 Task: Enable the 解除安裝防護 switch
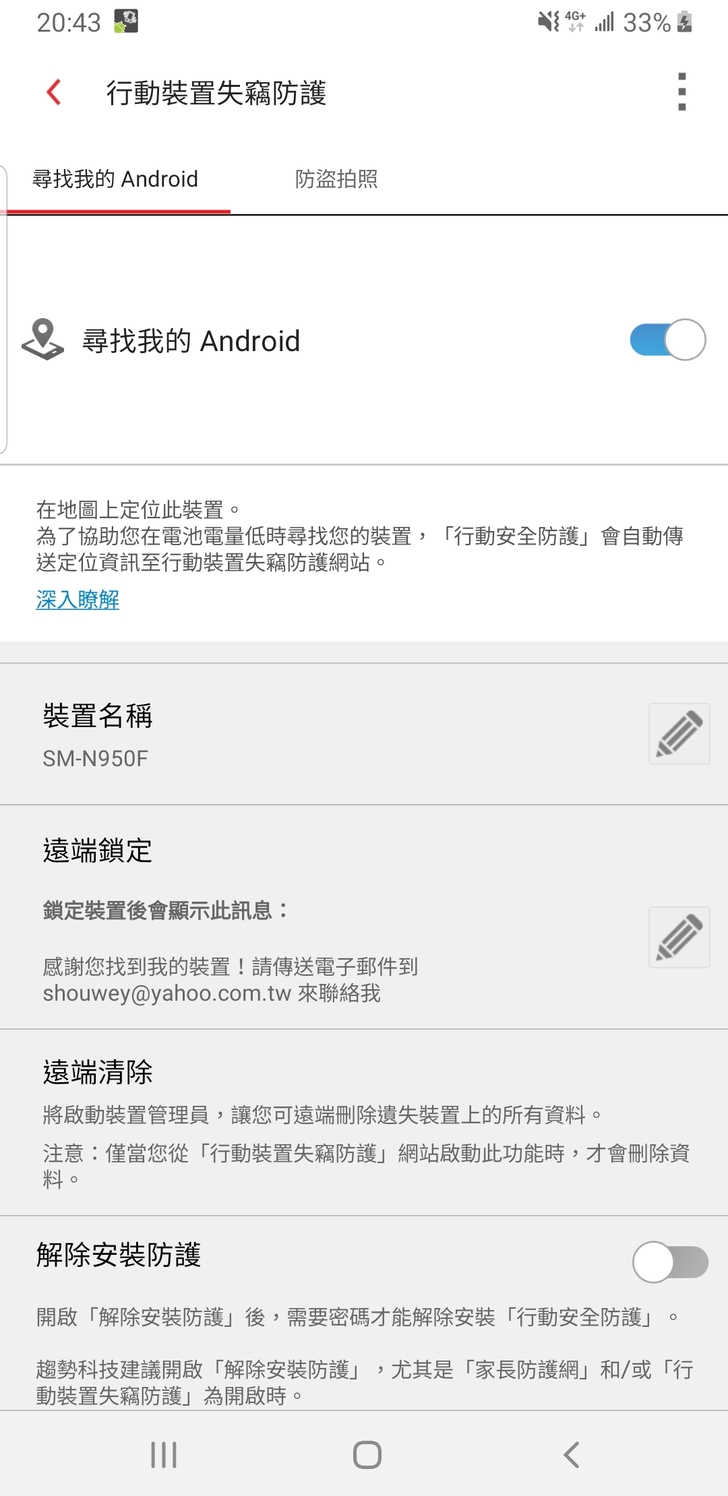coord(670,1262)
